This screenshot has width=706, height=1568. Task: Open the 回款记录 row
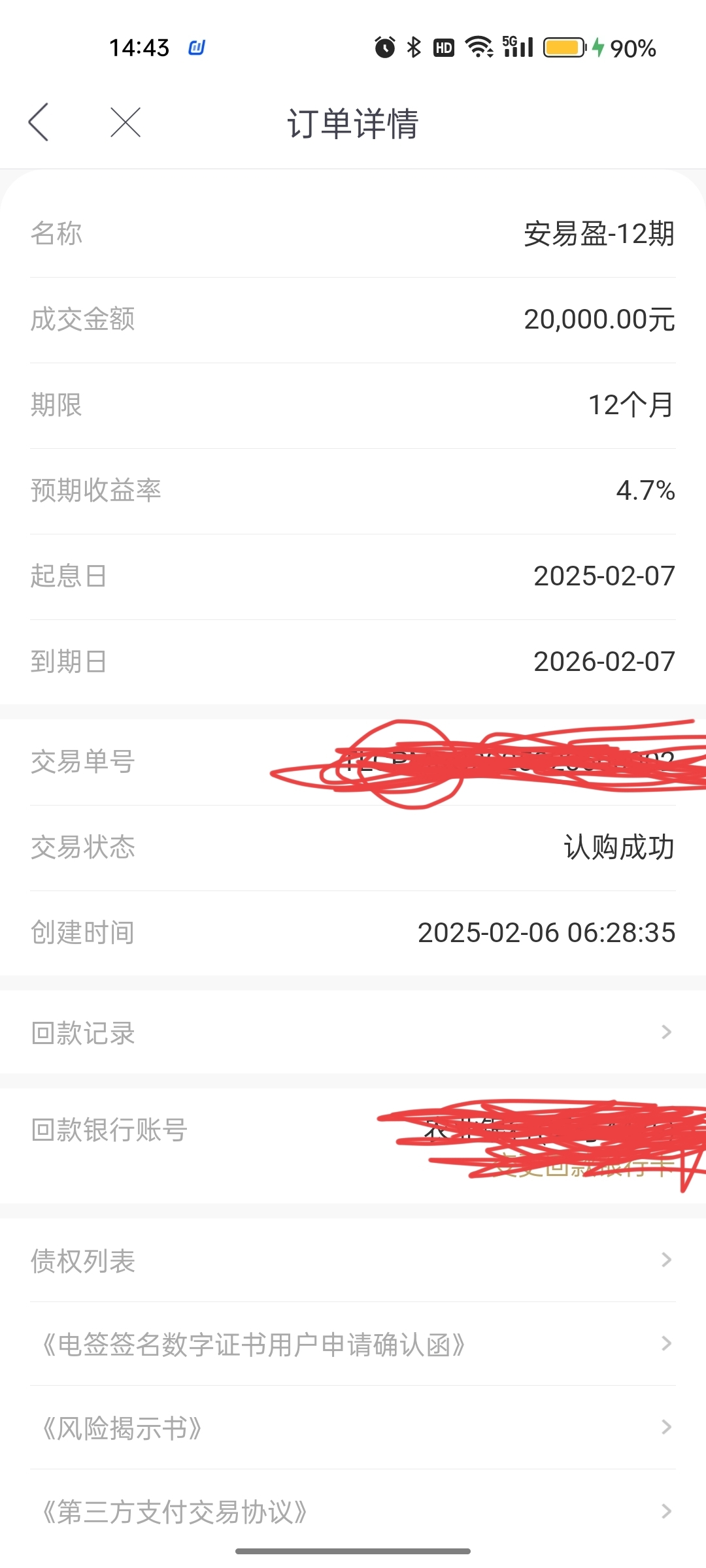tap(353, 1032)
